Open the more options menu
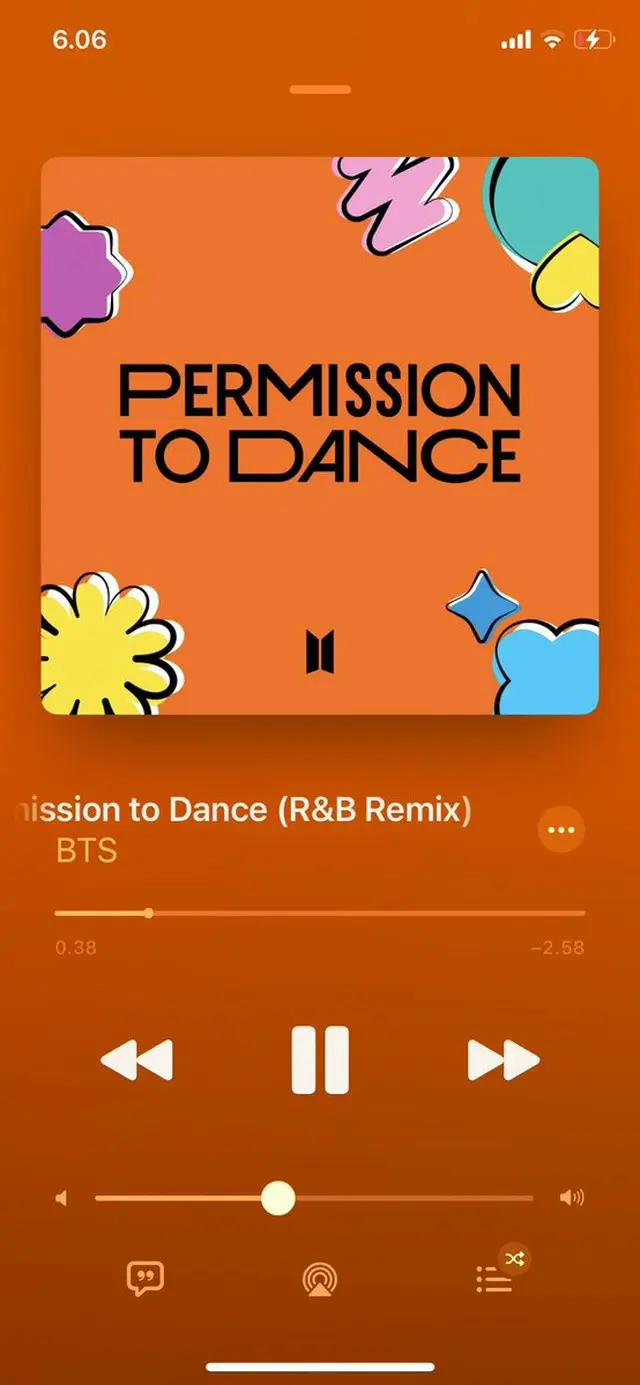Viewport: 640px width, 1385px height. pos(561,830)
